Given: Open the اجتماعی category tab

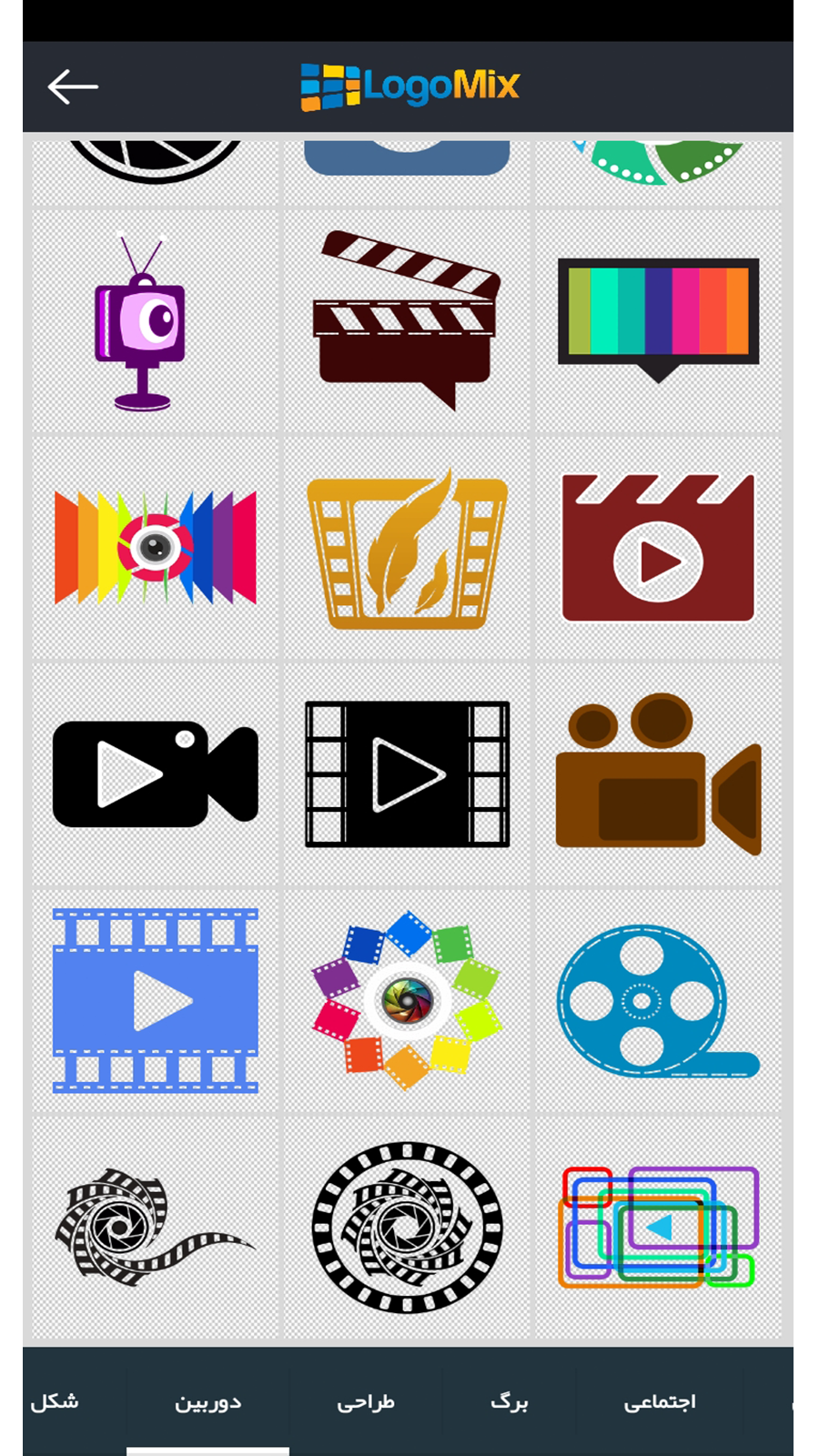Looking at the screenshot, I should coord(660,1402).
